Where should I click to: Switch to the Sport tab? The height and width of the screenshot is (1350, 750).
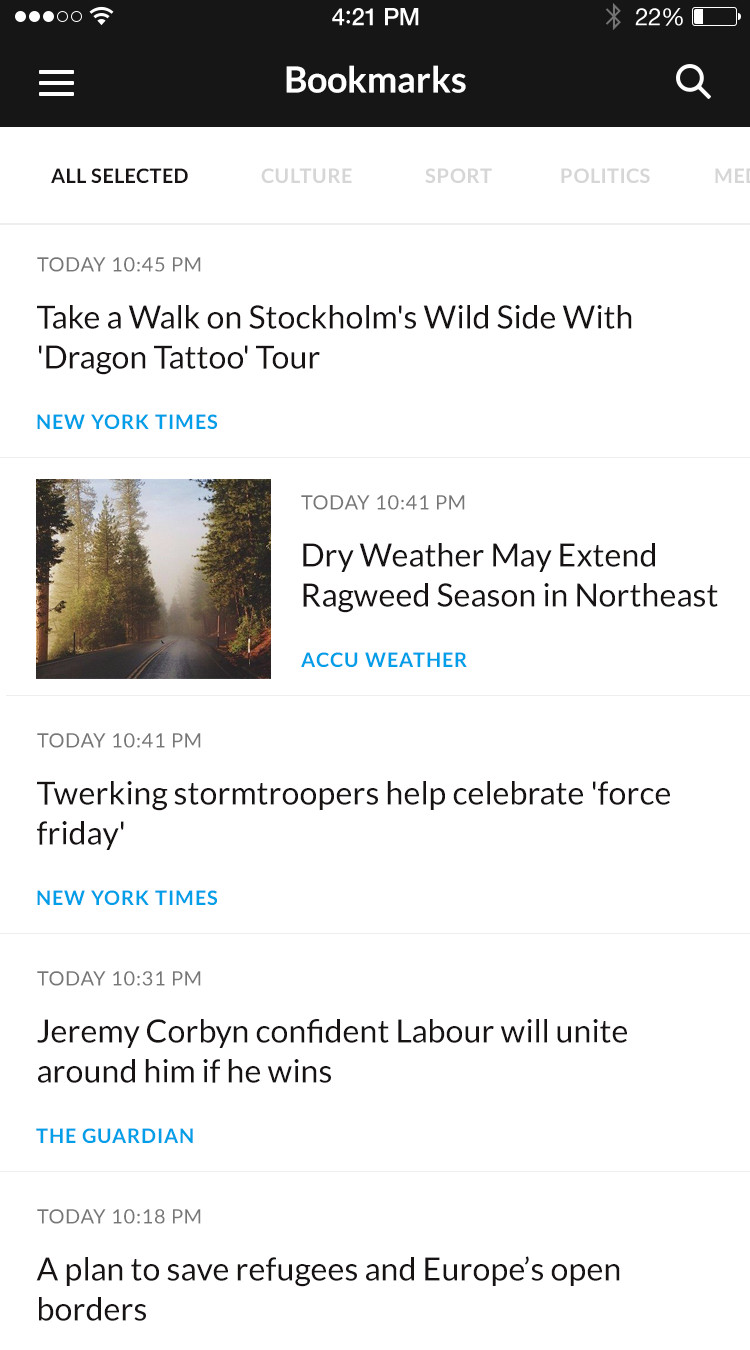point(458,176)
